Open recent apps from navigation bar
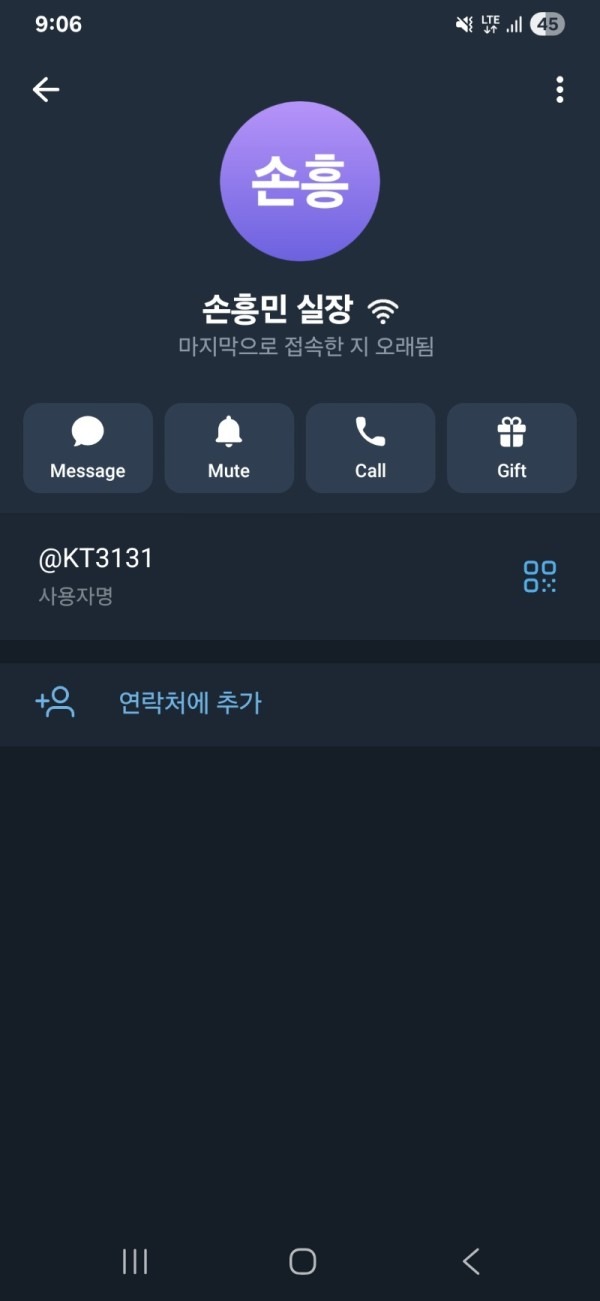This screenshot has height=1301, width=600. pyautogui.click(x=135, y=1261)
